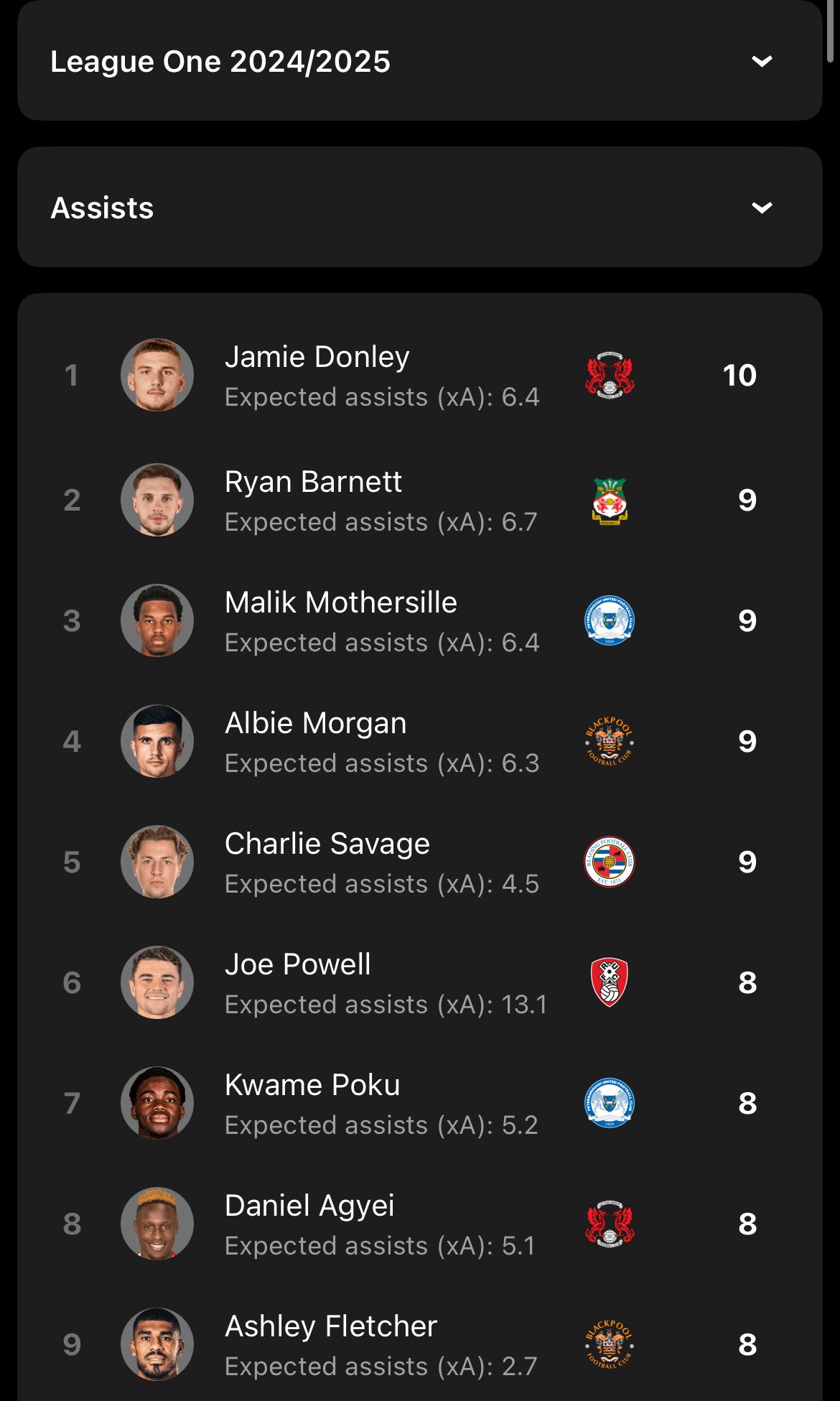Expand the League One 2024/2025 season dropdown
Viewport: 840px width, 1401px height.
click(x=420, y=61)
